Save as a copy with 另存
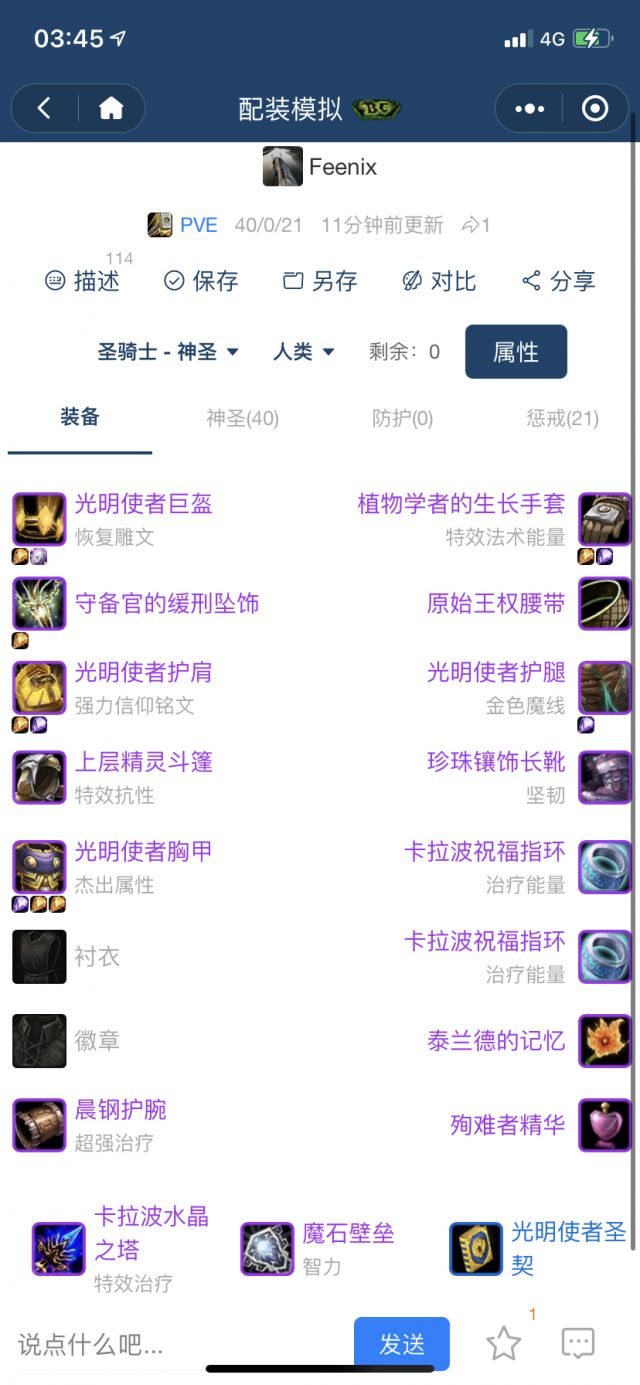640x1385 pixels. pos(320,281)
